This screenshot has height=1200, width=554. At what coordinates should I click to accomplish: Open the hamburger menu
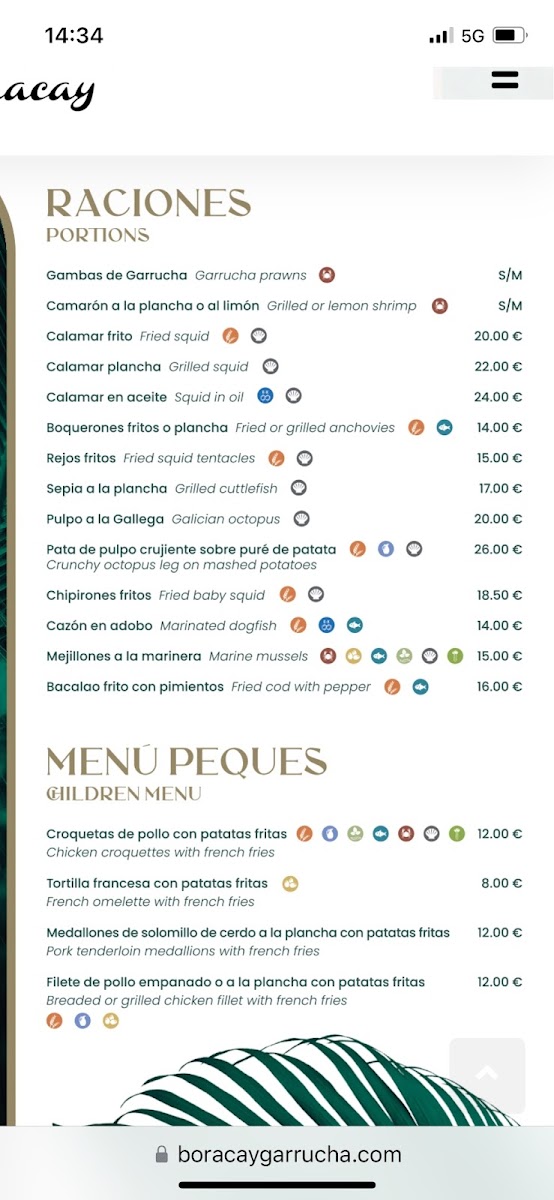pos(505,81)
